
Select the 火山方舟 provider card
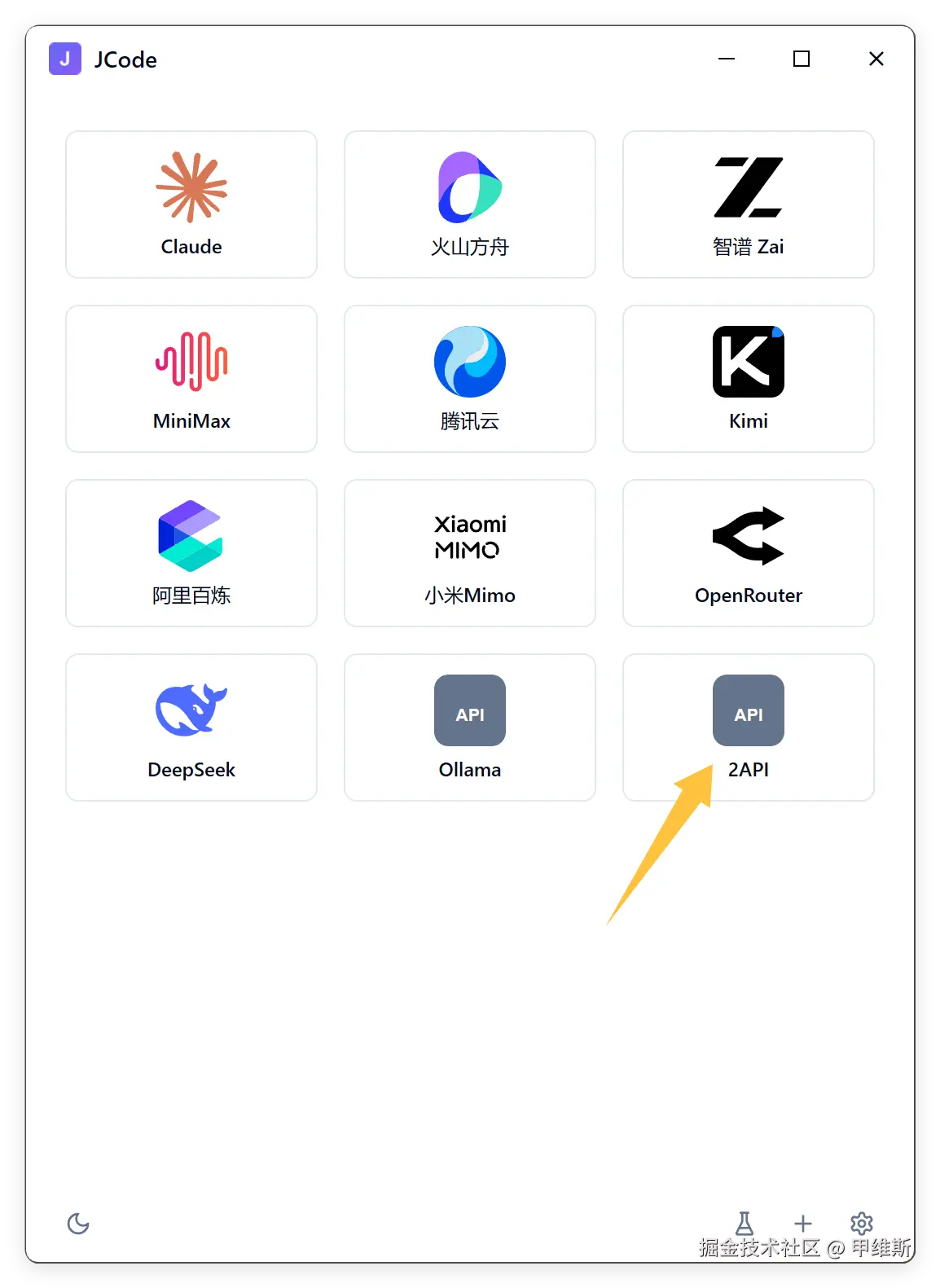point(470,204)
